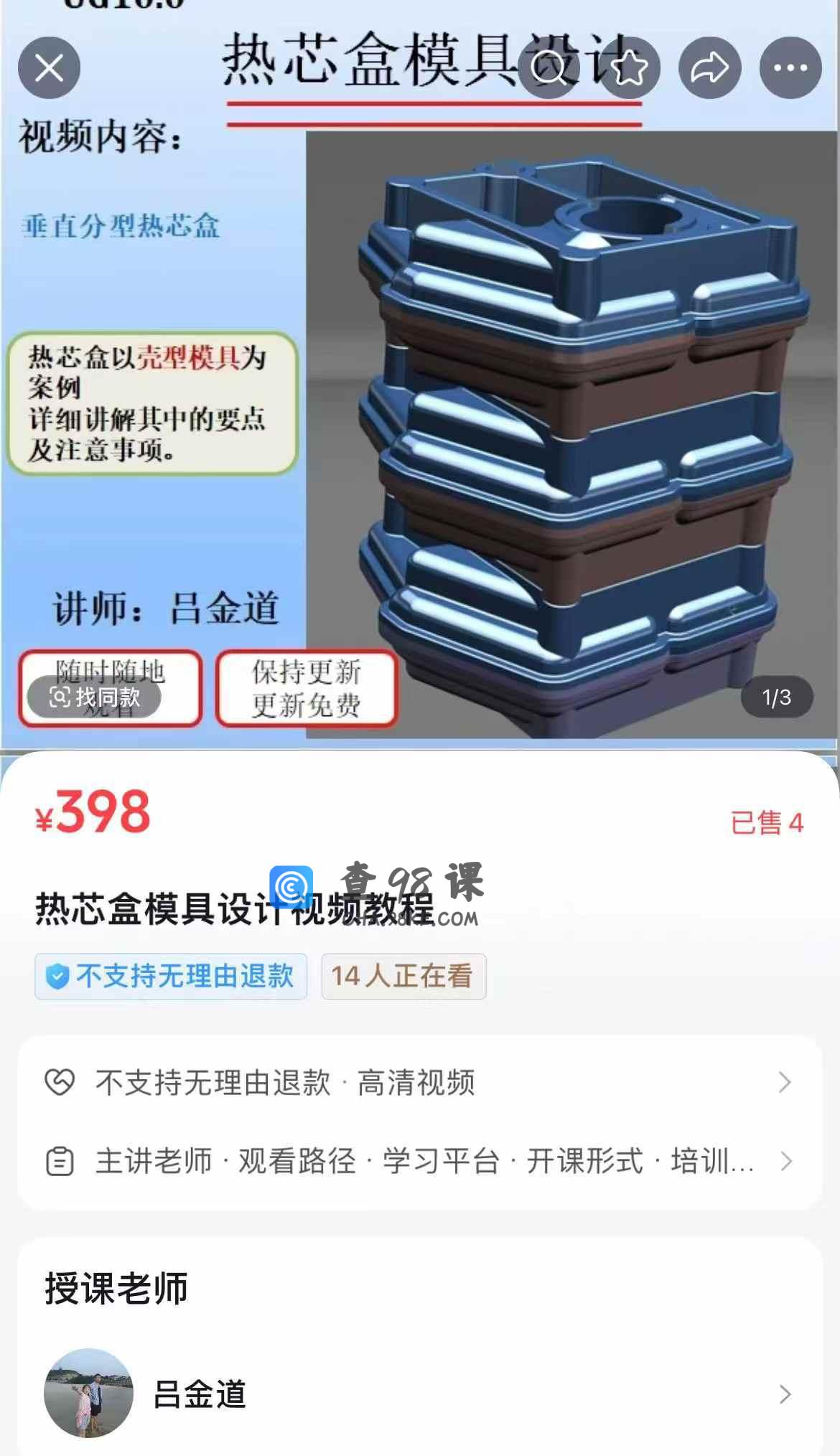Open the search icon at top
The height and width of the screenshot is (1456, 840).
[549, 68]
